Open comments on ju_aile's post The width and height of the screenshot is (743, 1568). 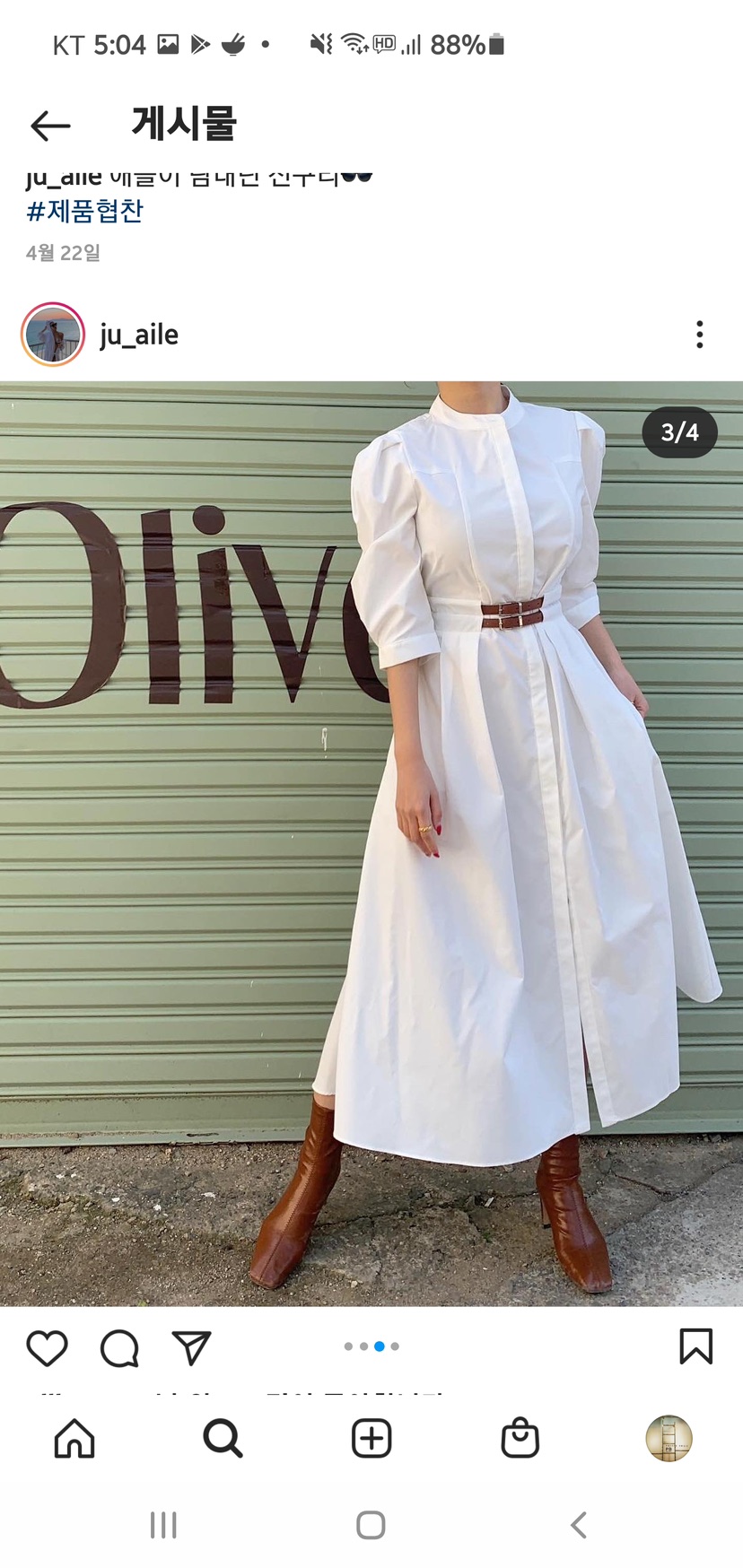[x=119, y=1348]
